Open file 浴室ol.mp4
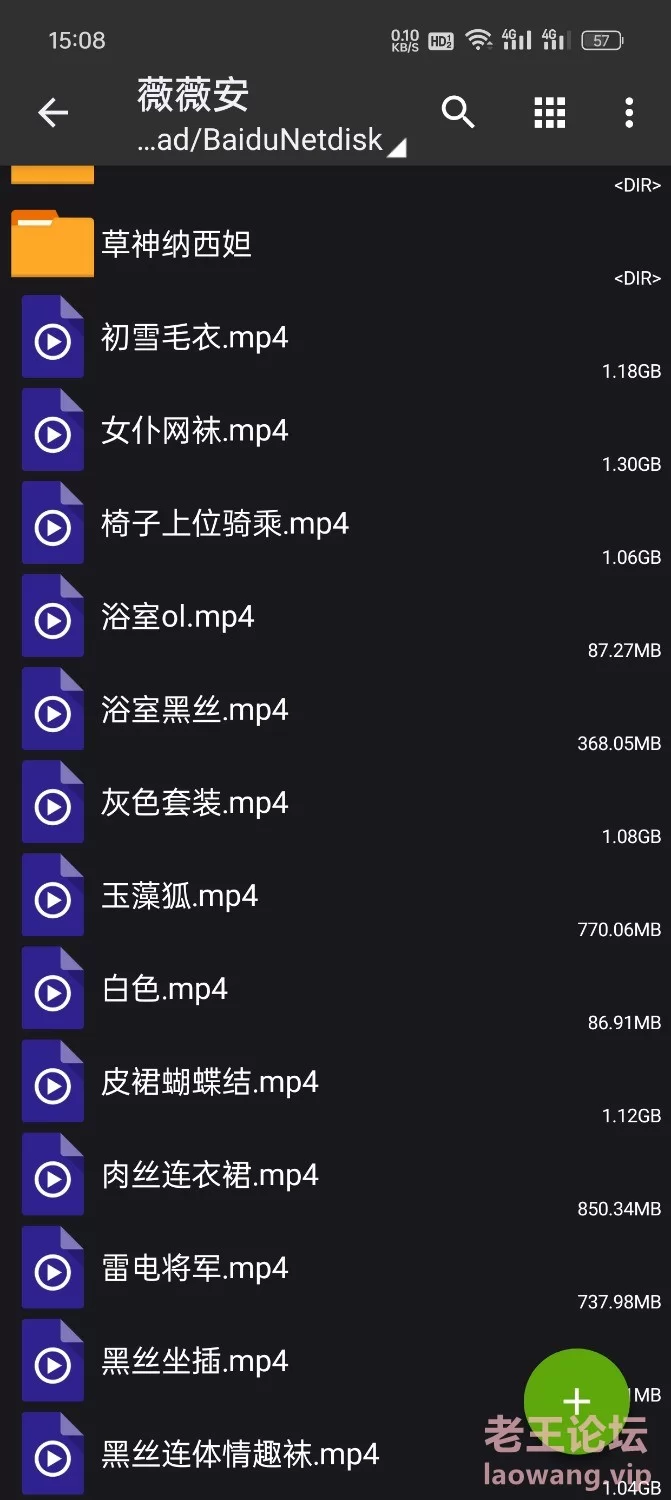This screenshot has width=671, height=1500. 335,616
